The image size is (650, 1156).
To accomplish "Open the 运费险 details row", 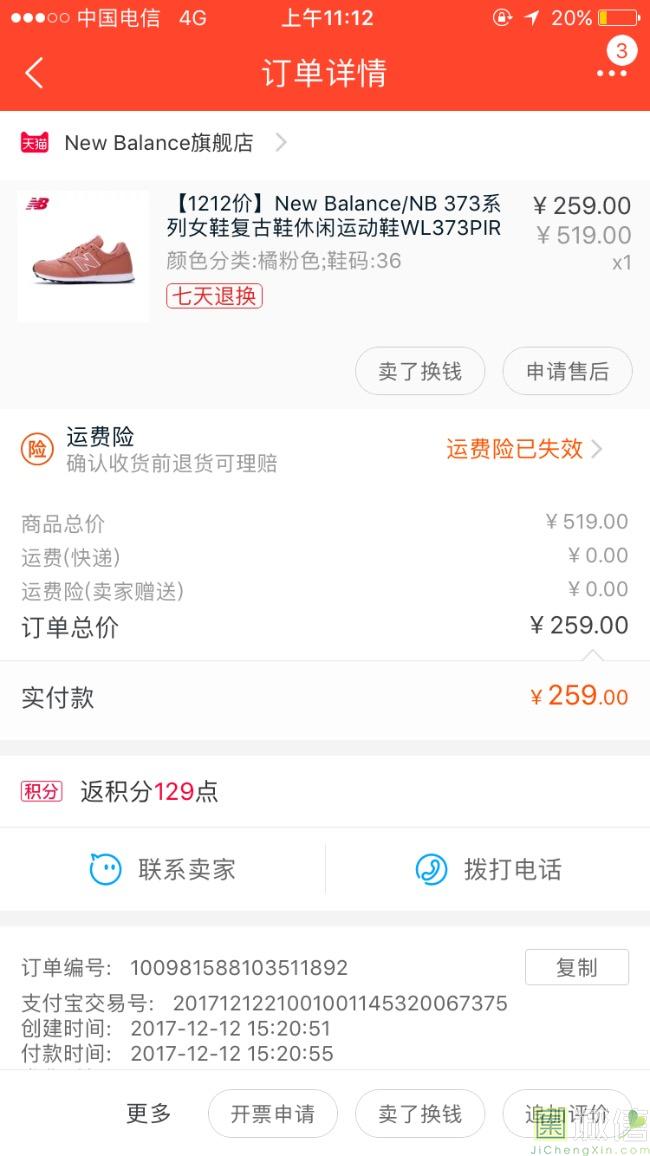I will pyautogui.click(x=325, y=449).
